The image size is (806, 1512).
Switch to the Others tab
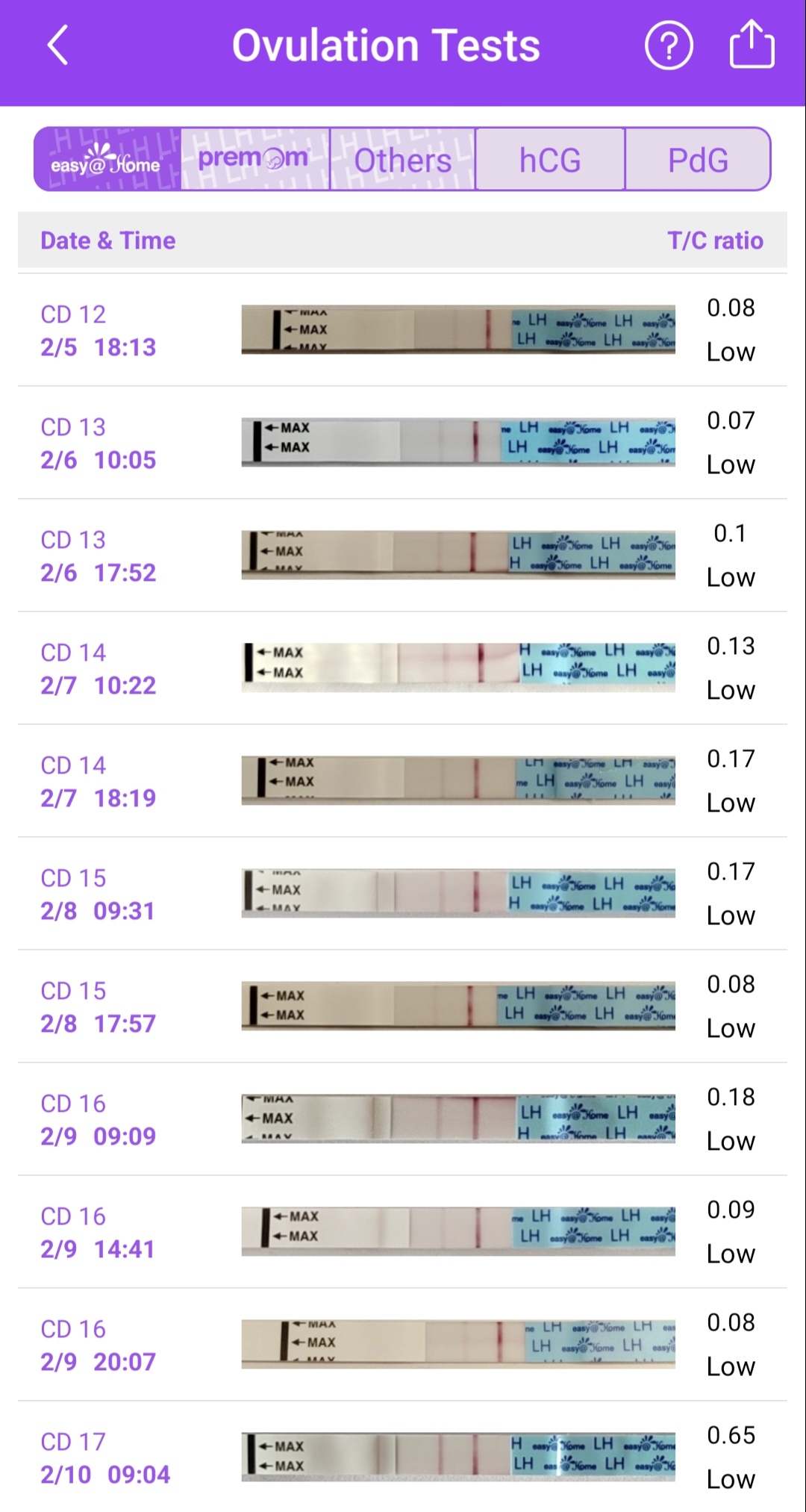click(x=402, y=159)
